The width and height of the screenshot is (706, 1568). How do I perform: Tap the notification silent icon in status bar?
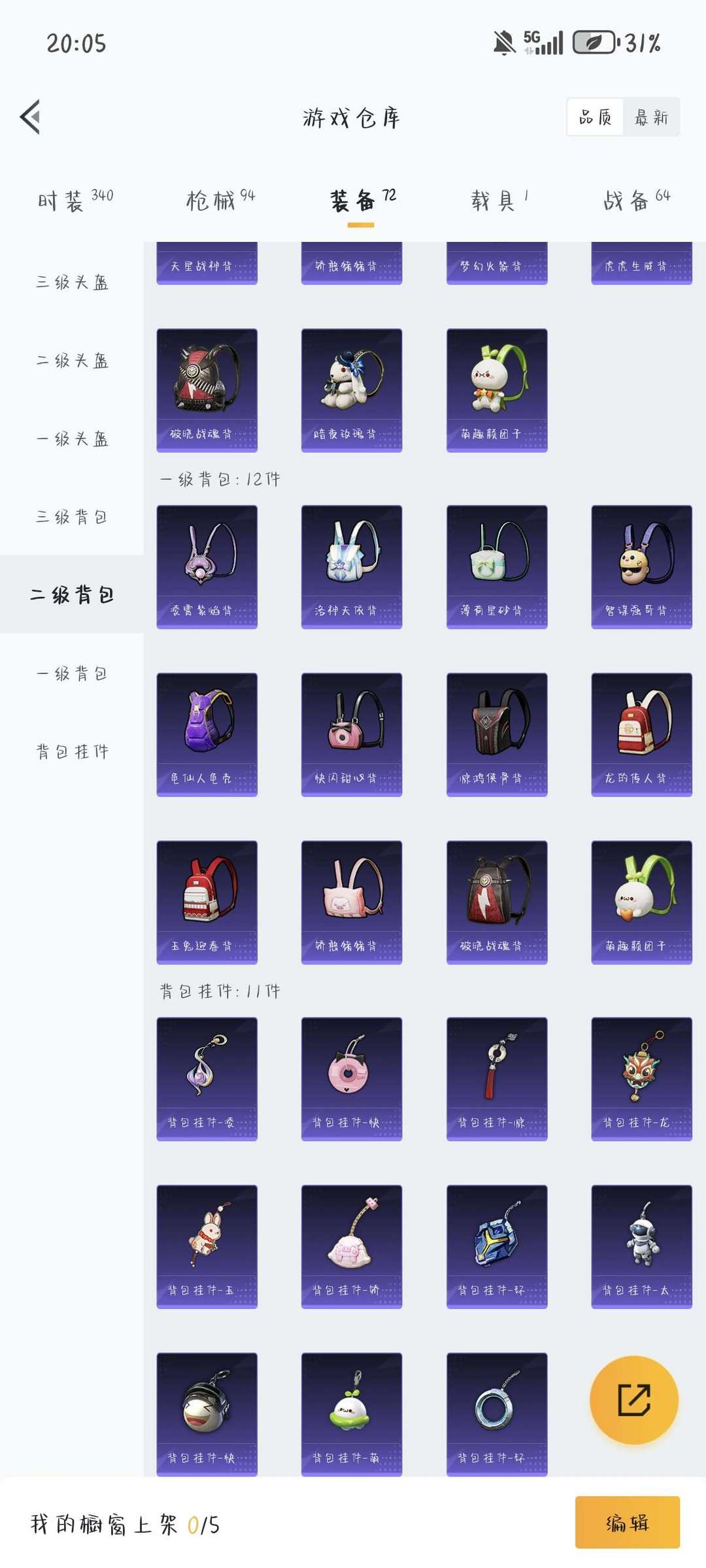point(503,43)
